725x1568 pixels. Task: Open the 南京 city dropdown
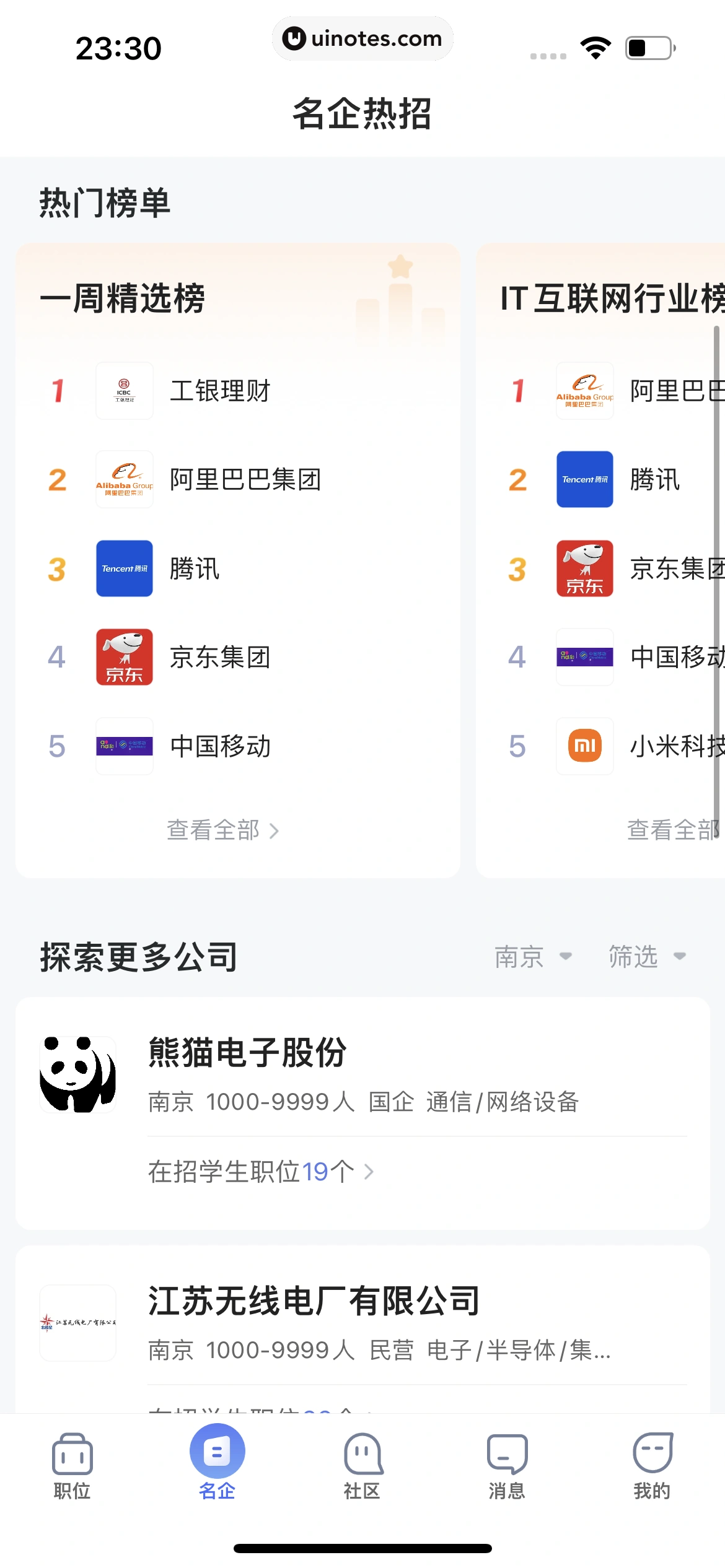532,957
